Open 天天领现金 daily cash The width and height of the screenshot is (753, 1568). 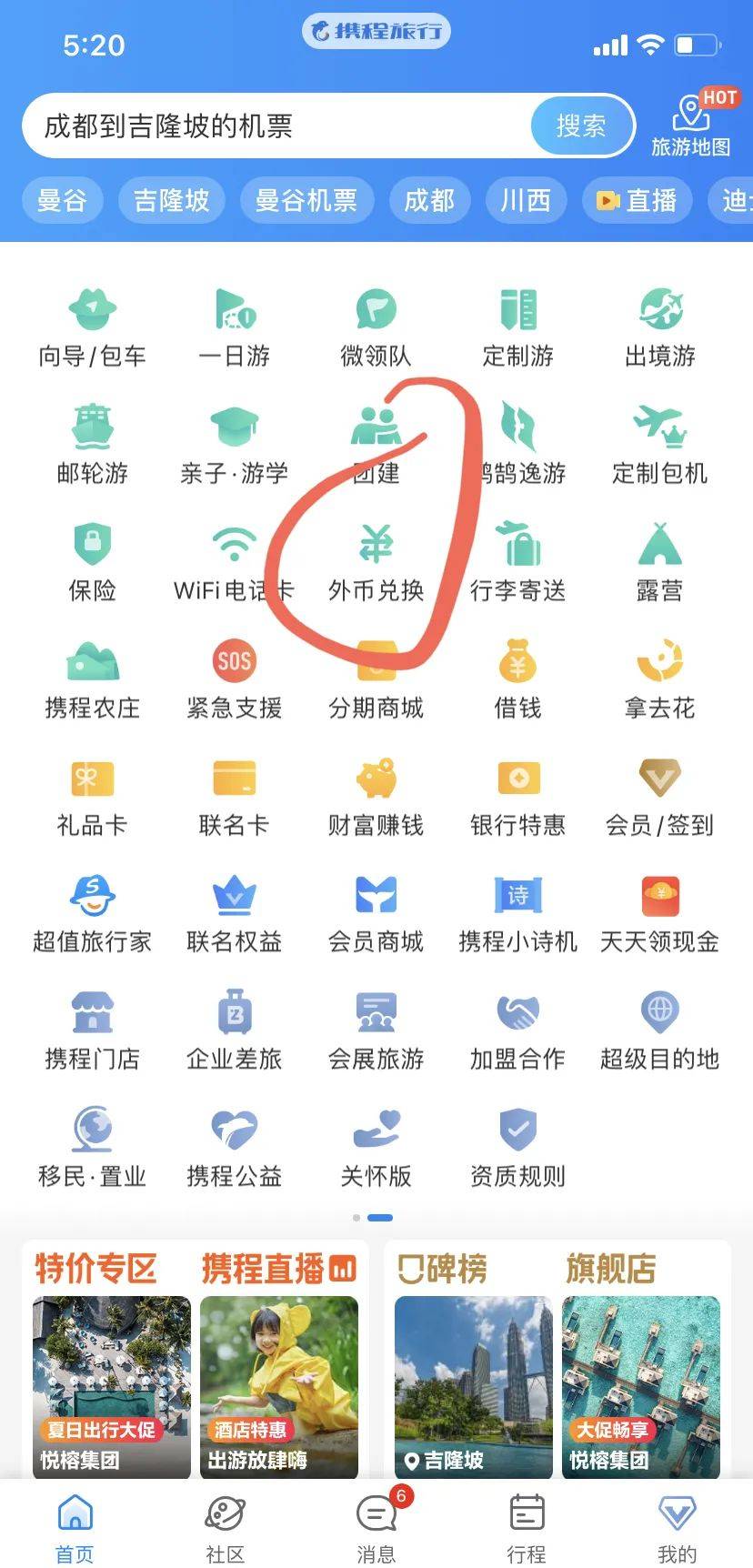[x=659, y=914]
